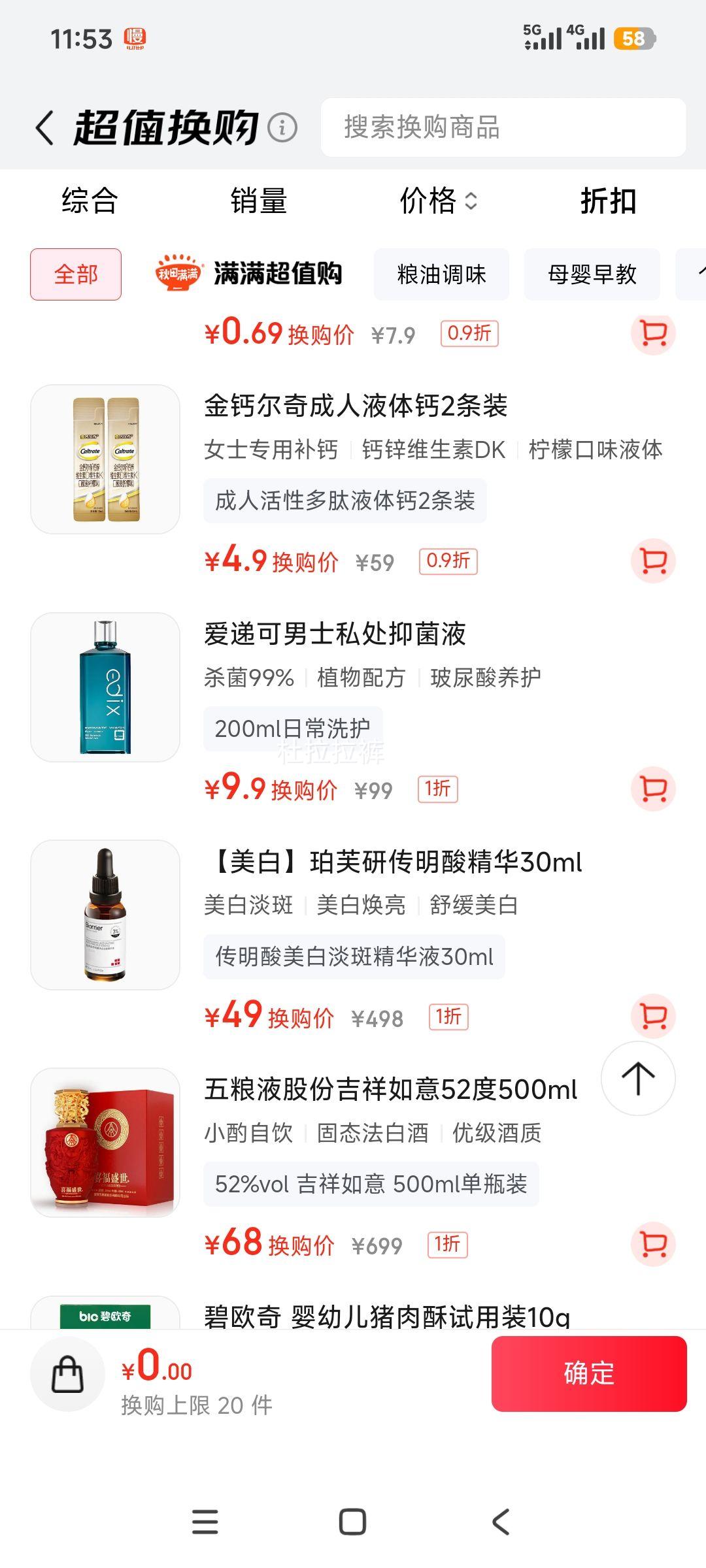Tap the 搜索换购商品 search box
706x1568 pixels.
[x=503, y=127]
